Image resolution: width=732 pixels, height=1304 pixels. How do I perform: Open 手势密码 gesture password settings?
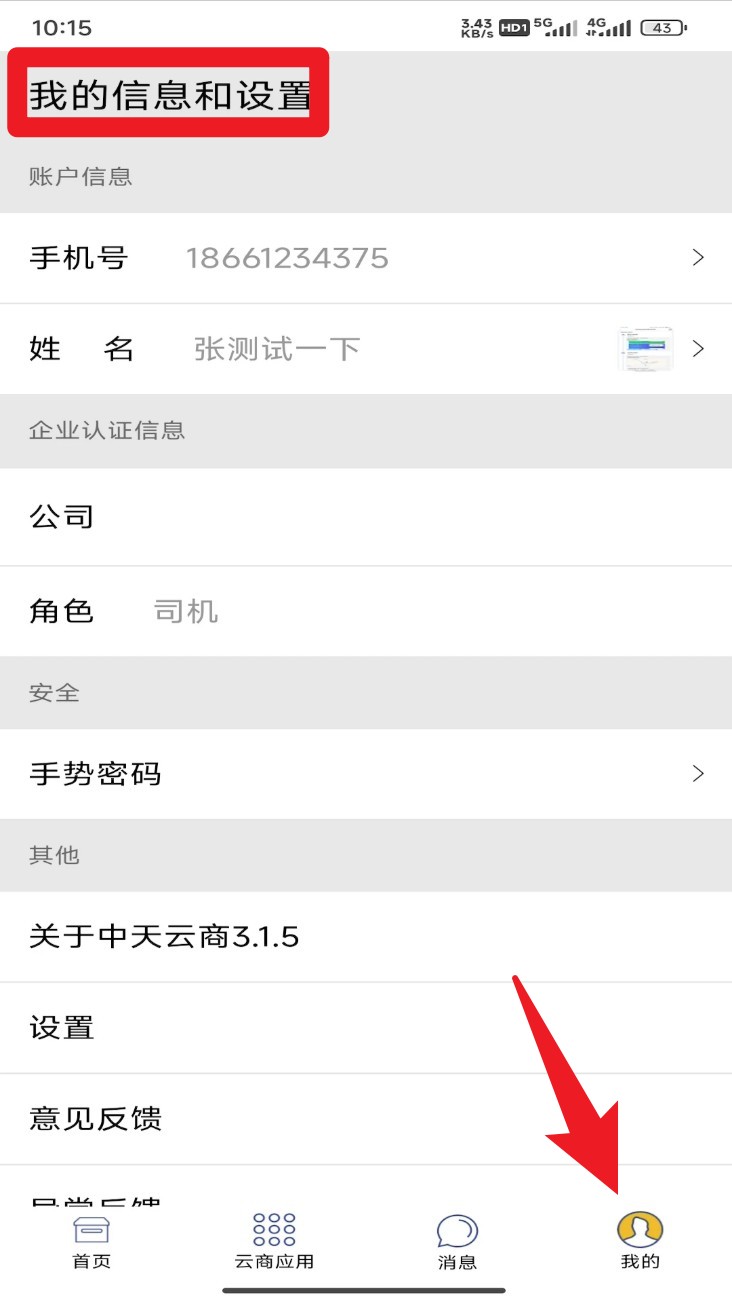coord(366,774)
